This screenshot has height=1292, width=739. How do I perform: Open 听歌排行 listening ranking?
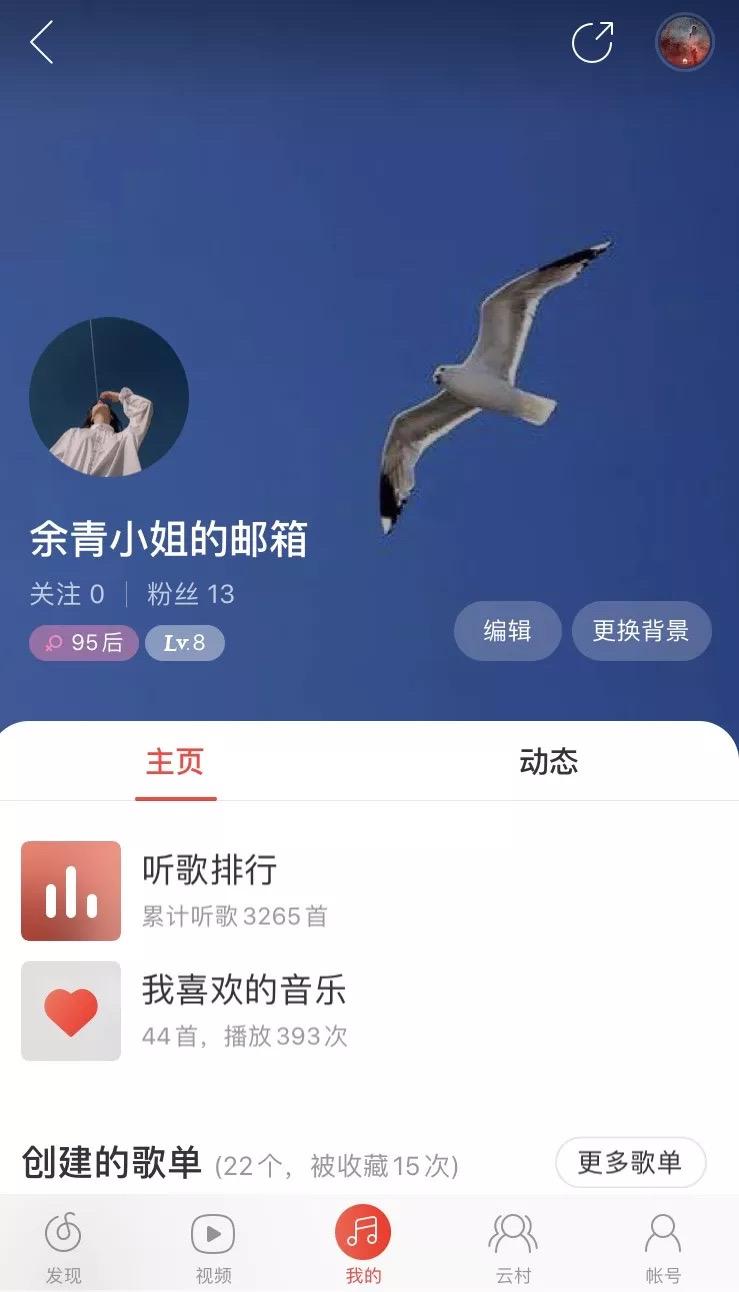[x=209, y=890]
